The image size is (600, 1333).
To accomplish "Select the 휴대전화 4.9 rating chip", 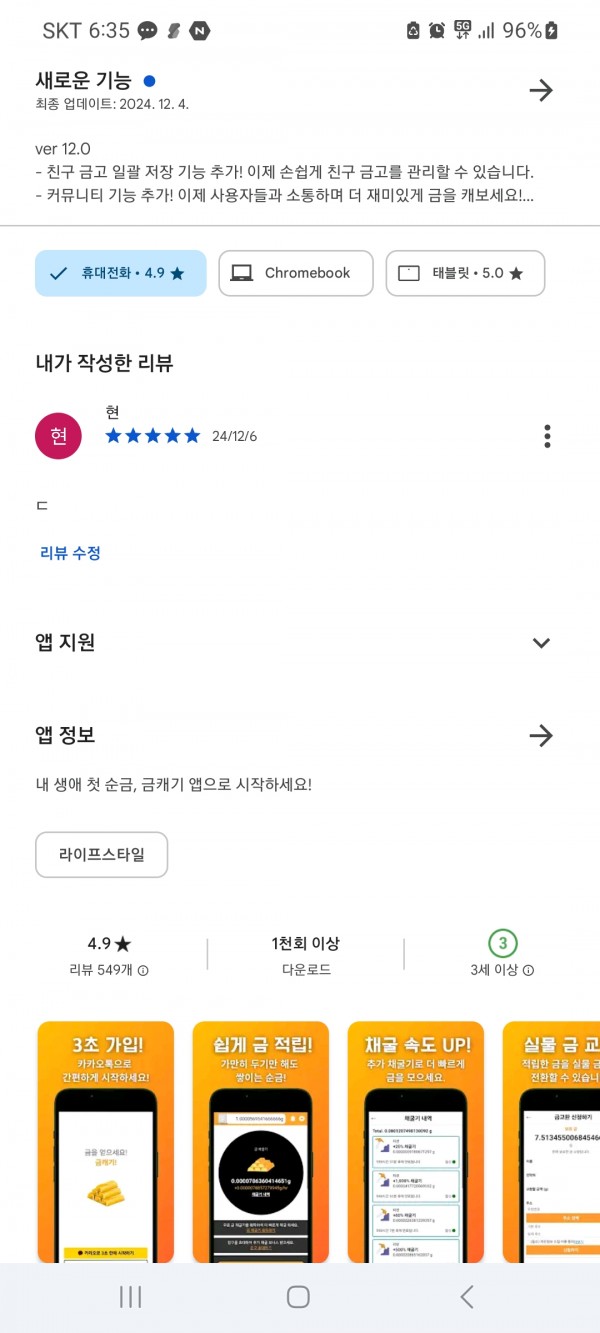I will (120, 273).
